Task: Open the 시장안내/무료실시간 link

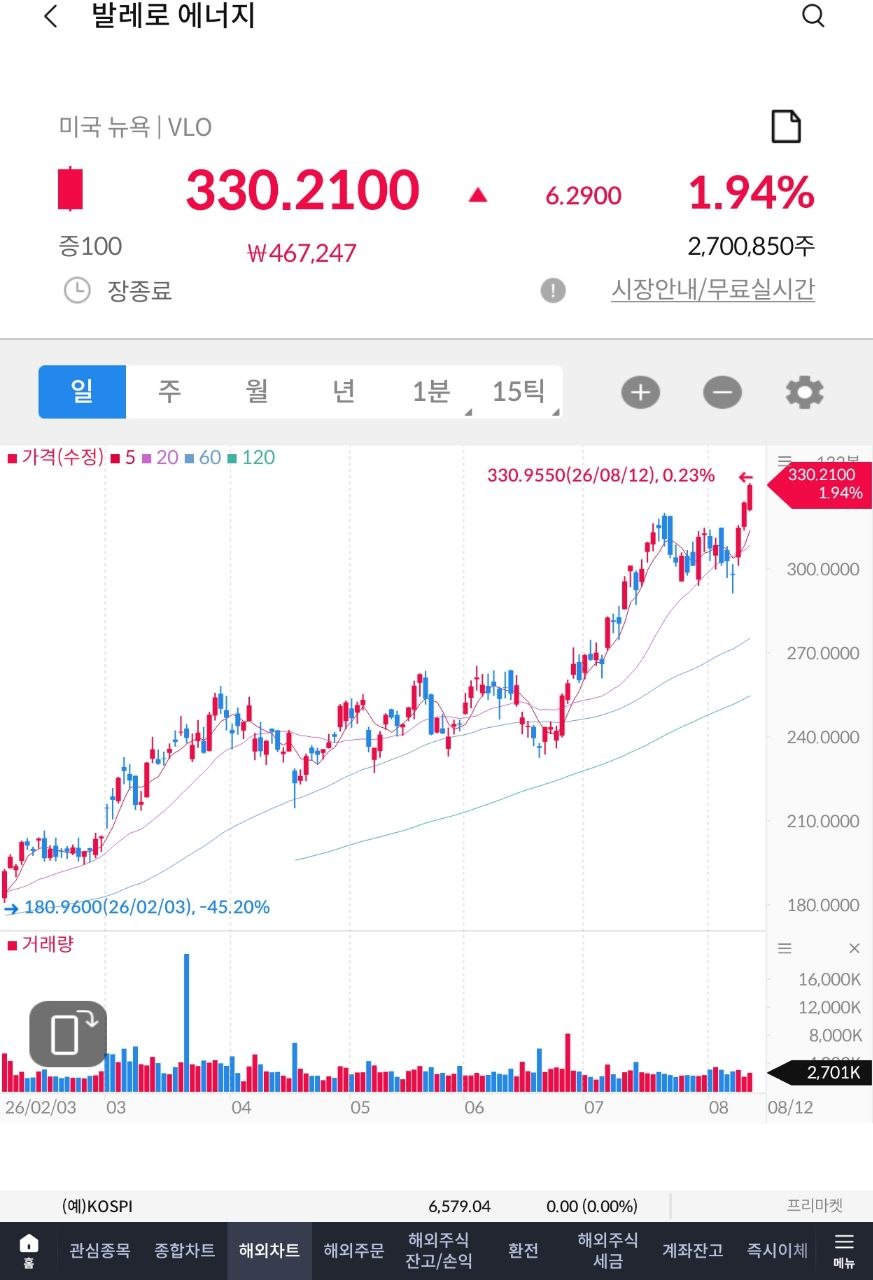Action: pyautogui.click(x=713, y=290)
